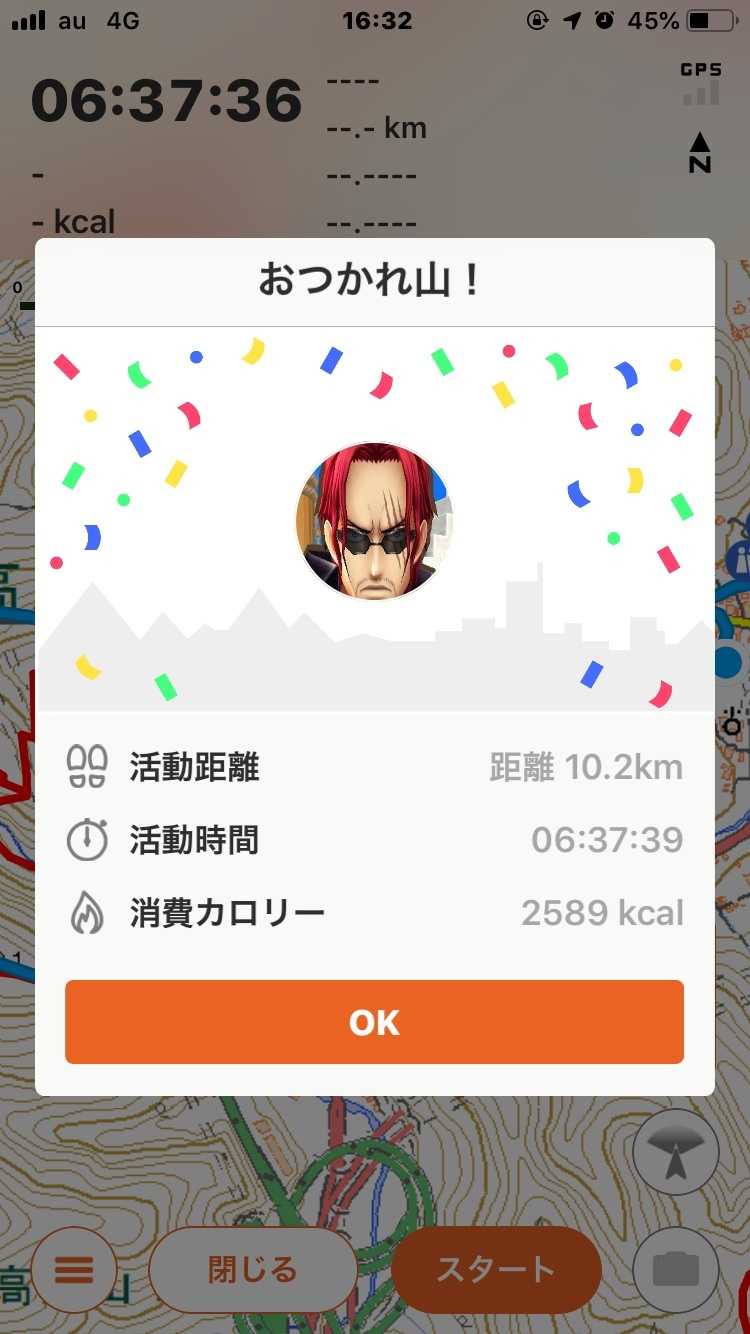Screen dimensions: 750x1334
Task: Start a new activity with スタート
Action: [496, 1269]
